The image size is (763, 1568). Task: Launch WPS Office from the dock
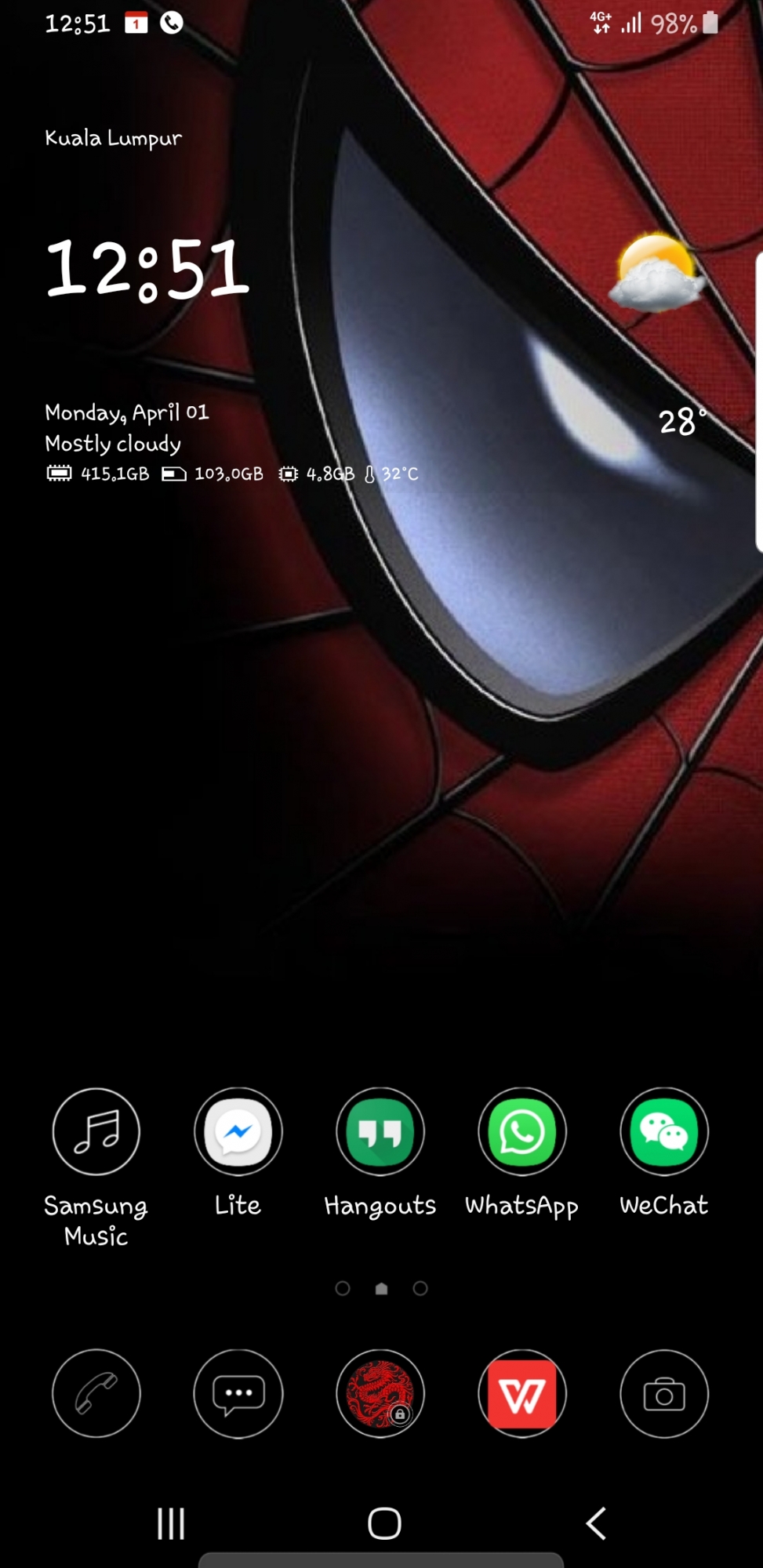tap(522, 1393)
